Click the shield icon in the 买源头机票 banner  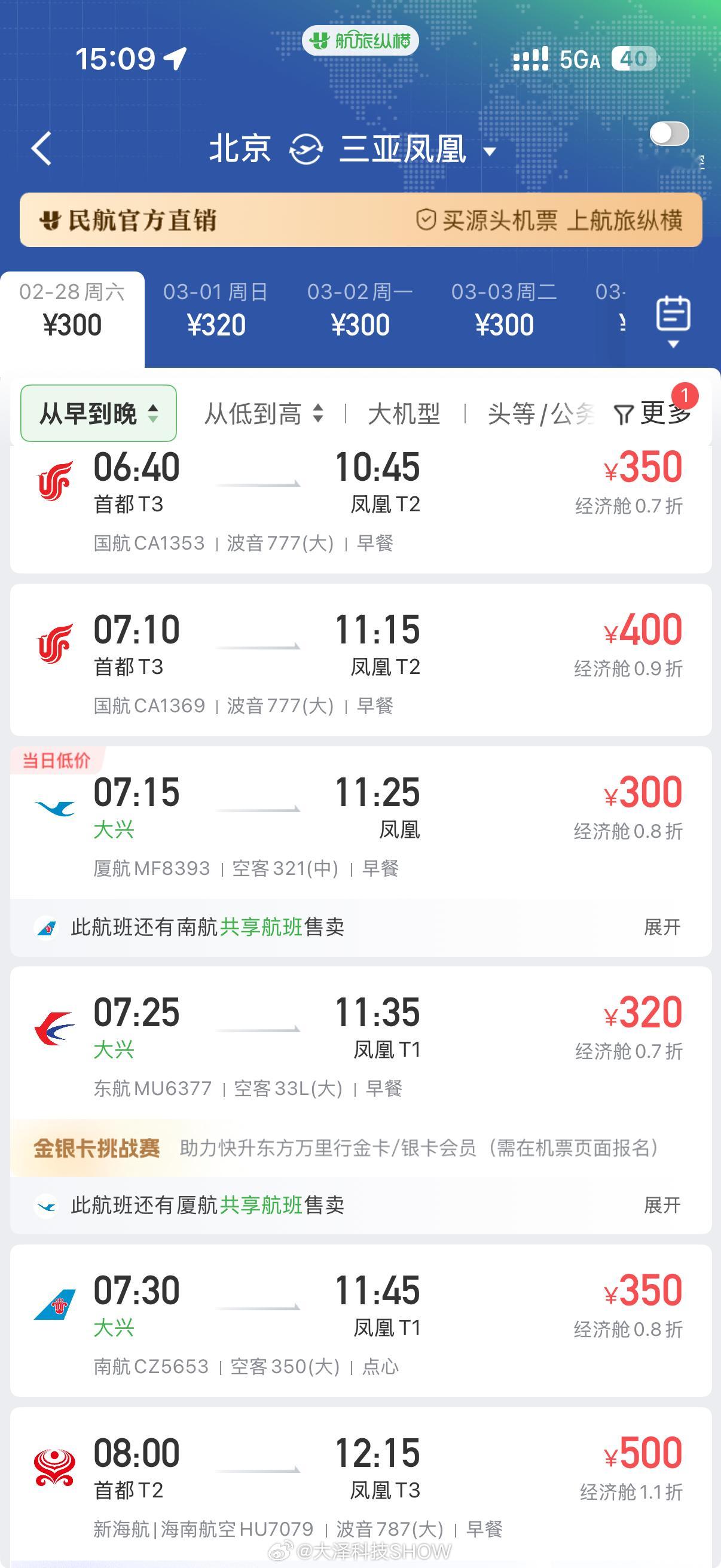click(x=426, y=220)
